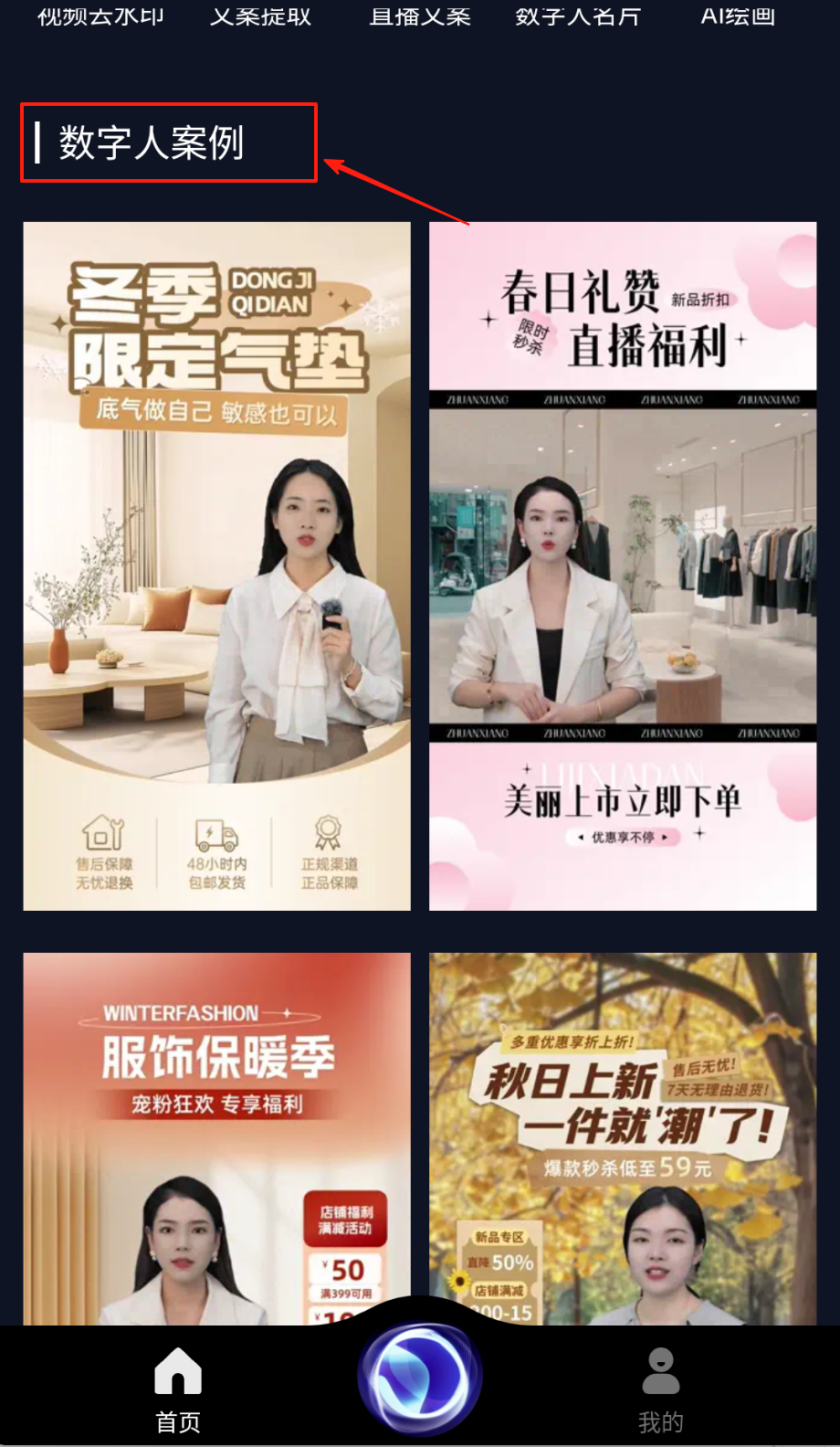Open the AI绘画 tool

point(738,16)
